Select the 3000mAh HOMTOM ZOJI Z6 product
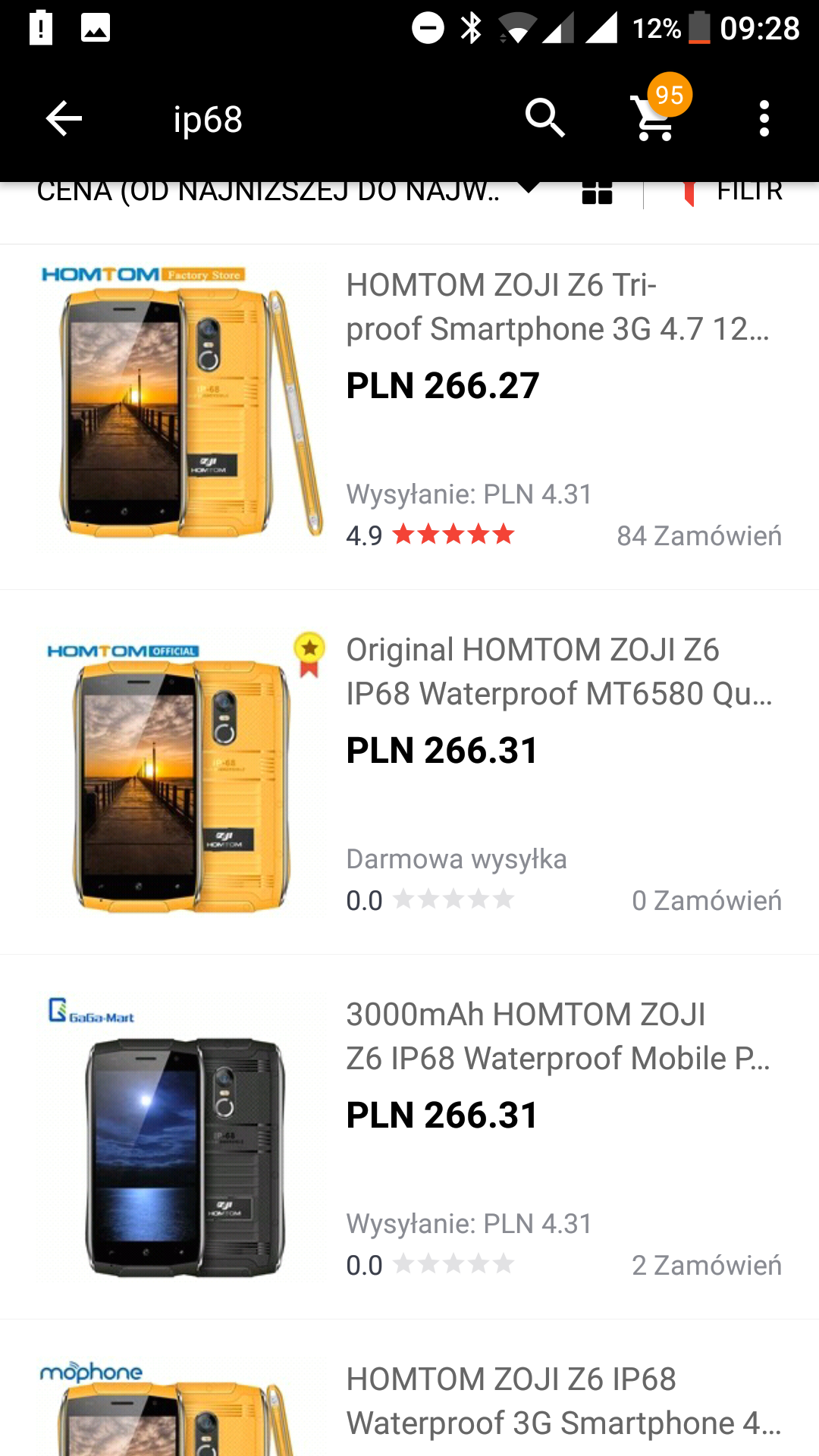819x1456 pixels. pos(557,1037)
